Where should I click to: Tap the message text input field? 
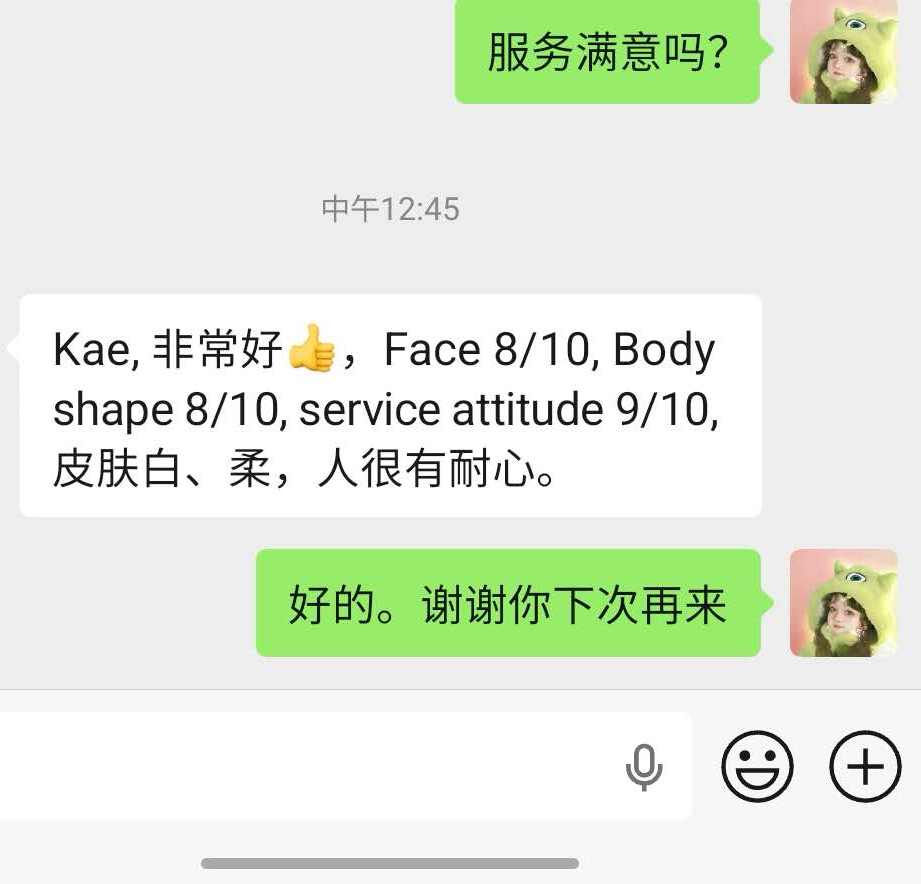(300, 766)
